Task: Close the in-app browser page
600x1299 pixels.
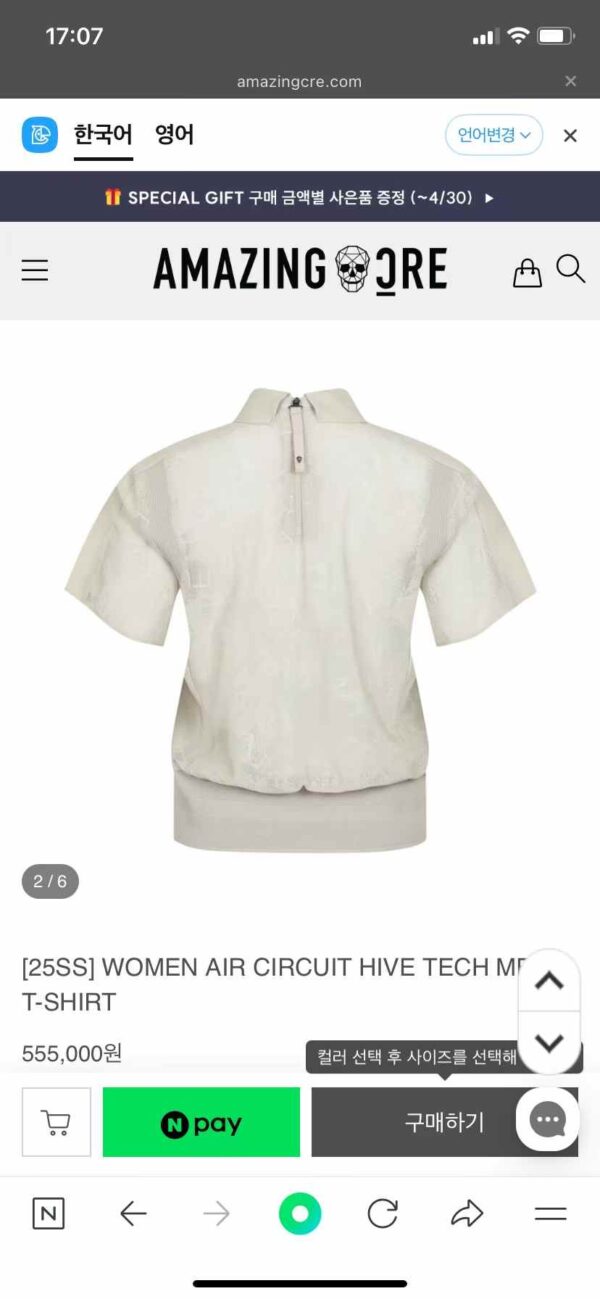Action: [570, 81]
